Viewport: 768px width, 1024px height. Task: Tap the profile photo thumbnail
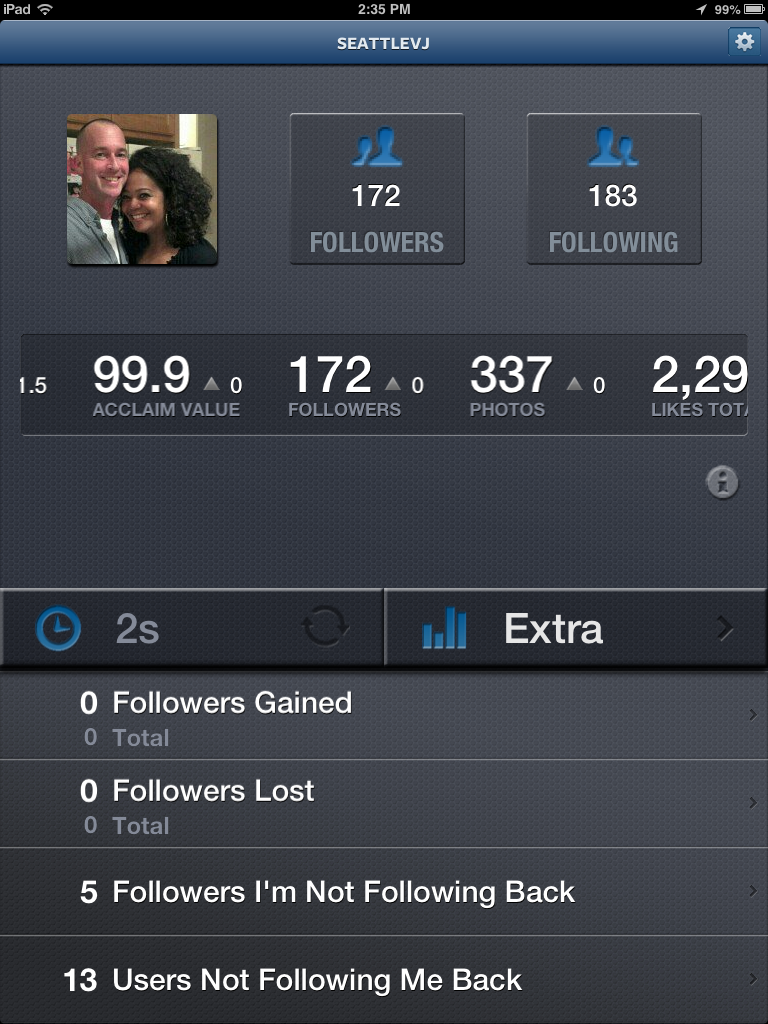click(142, 189)
